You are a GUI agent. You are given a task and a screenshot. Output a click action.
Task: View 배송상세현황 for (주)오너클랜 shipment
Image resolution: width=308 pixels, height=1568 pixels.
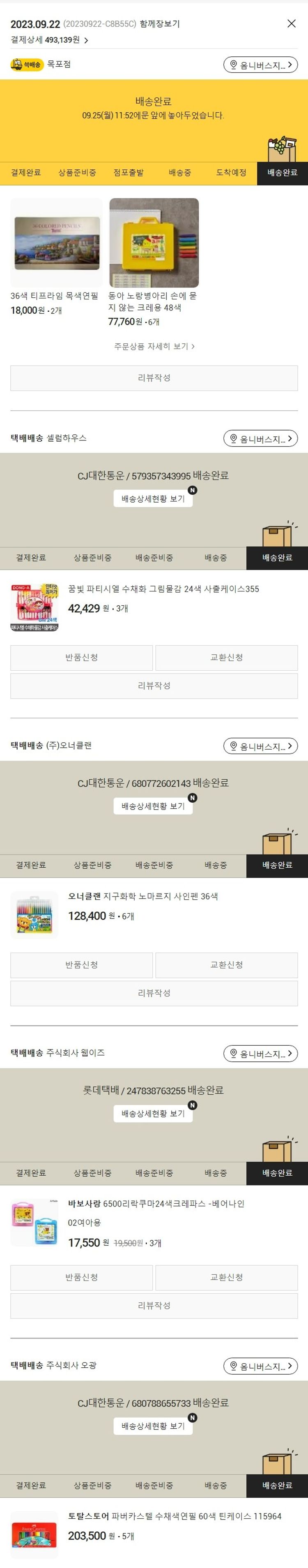153,806
